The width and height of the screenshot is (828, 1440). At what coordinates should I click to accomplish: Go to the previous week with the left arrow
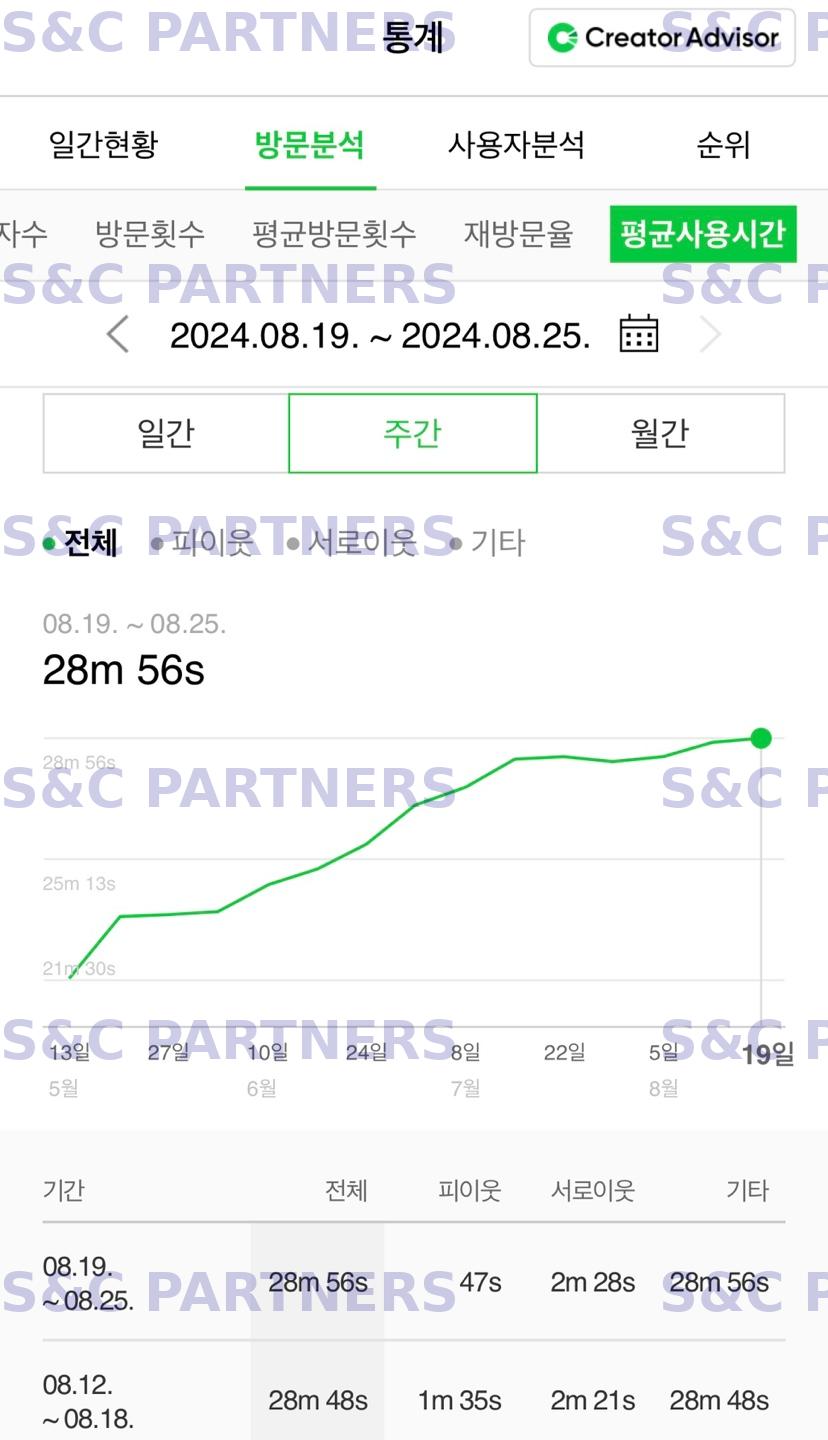(x=118, y=334)
